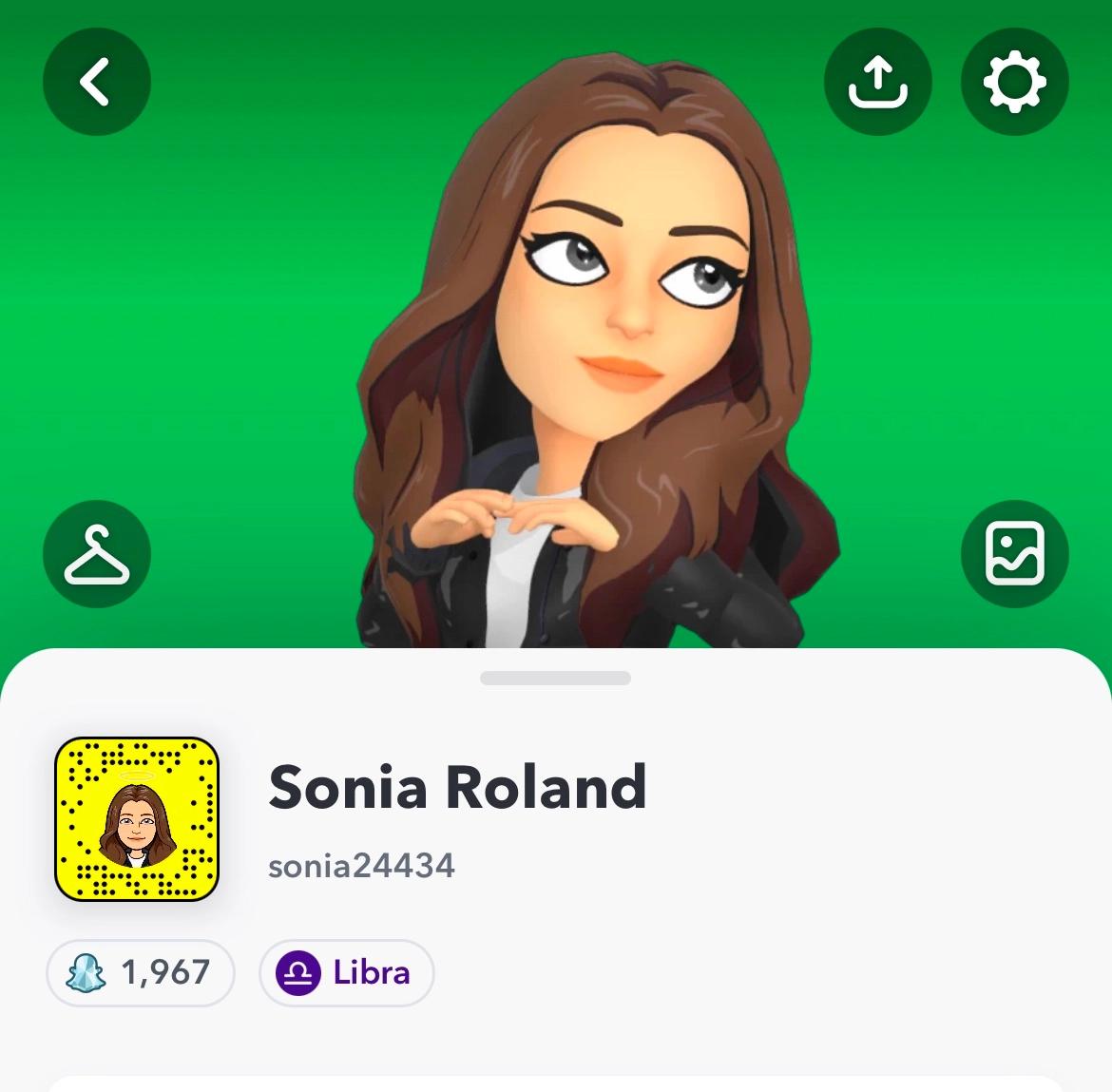Tap the sheet drag handle
This screenshot has width=1112, height=1092.
pyautogui.click(x=555, y=678)
